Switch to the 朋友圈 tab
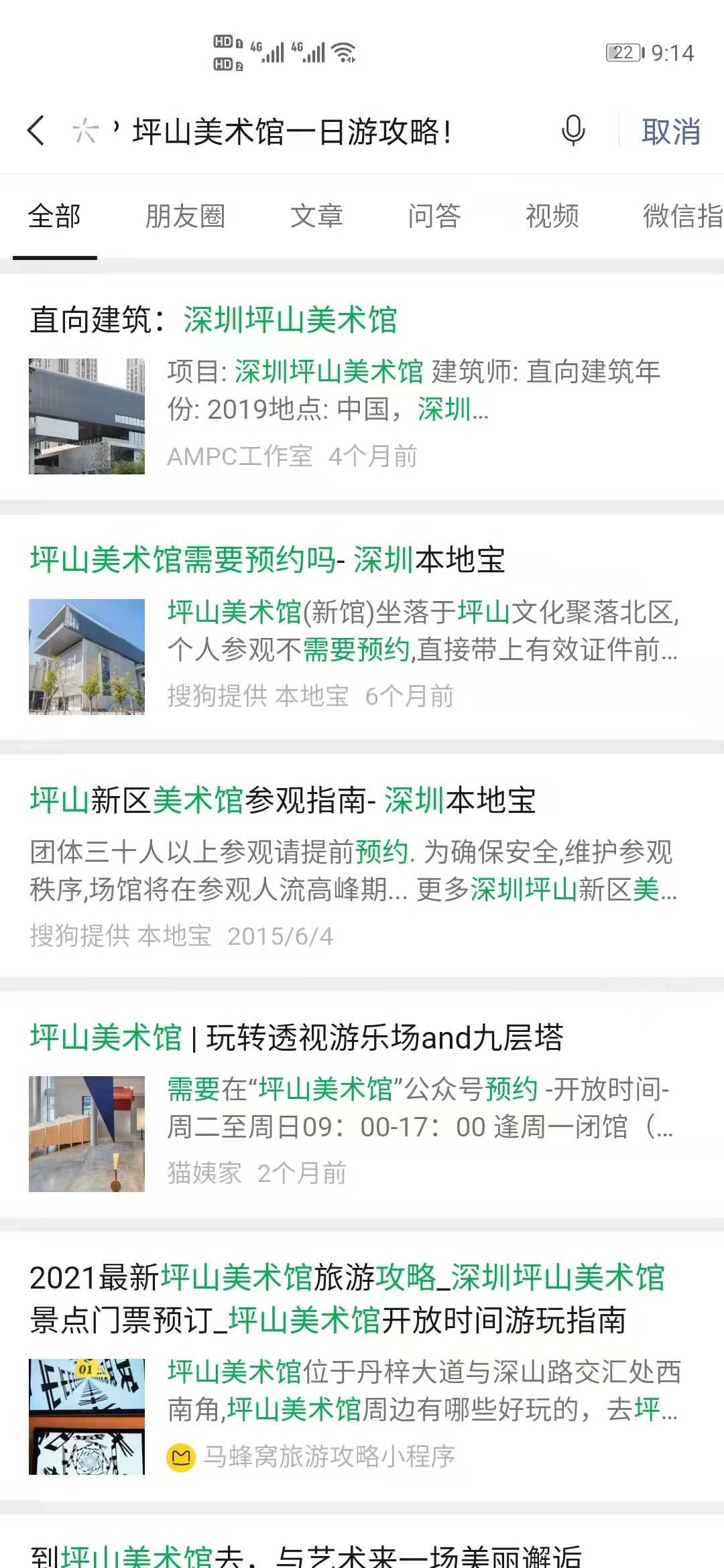This screenshot has width=724, height=1568. click(185, 216)
